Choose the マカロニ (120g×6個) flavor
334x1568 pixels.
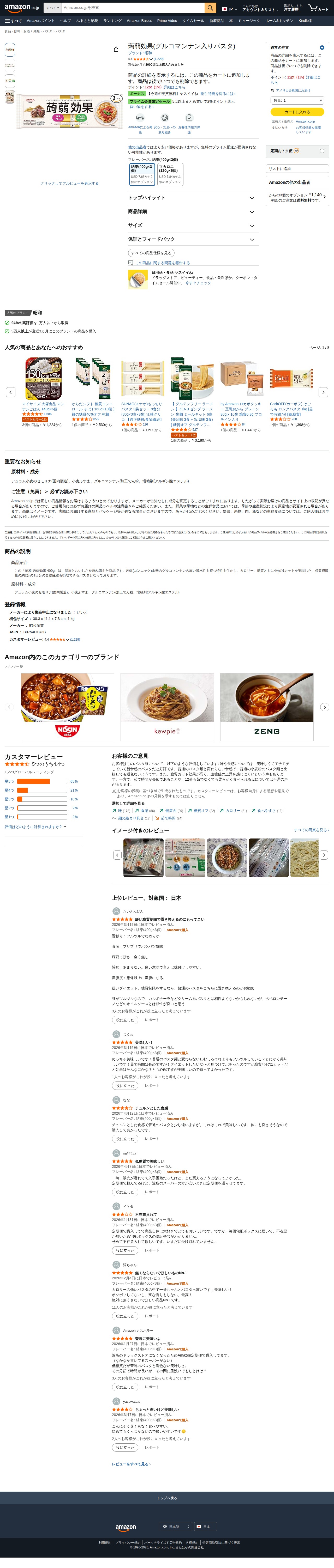169,174
